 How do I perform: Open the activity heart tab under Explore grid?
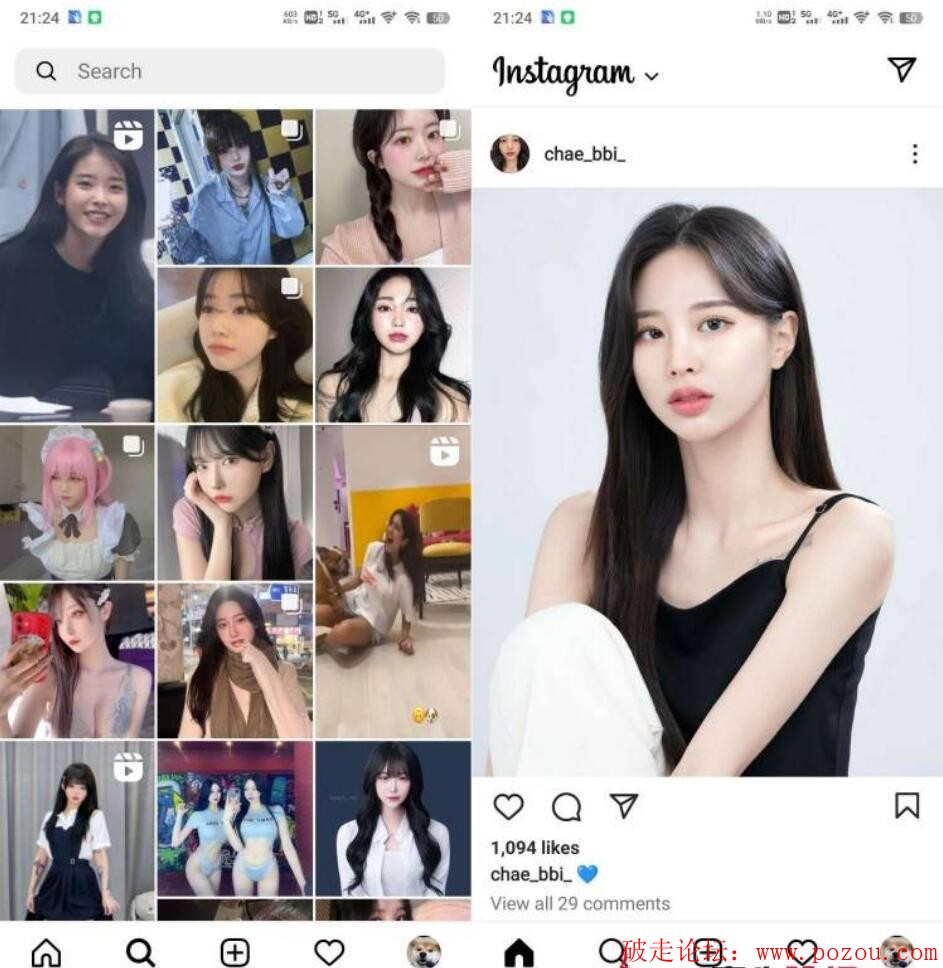click(x=329, y=952)
